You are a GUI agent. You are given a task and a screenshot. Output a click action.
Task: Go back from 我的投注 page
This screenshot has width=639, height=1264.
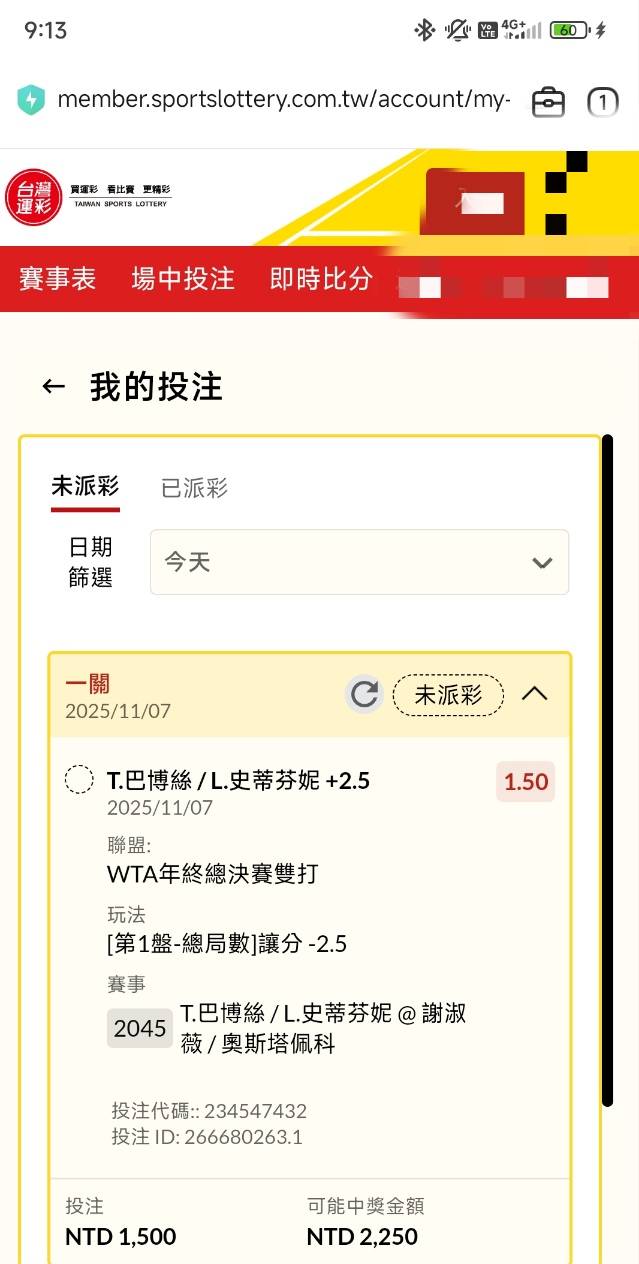click(53, 387)
